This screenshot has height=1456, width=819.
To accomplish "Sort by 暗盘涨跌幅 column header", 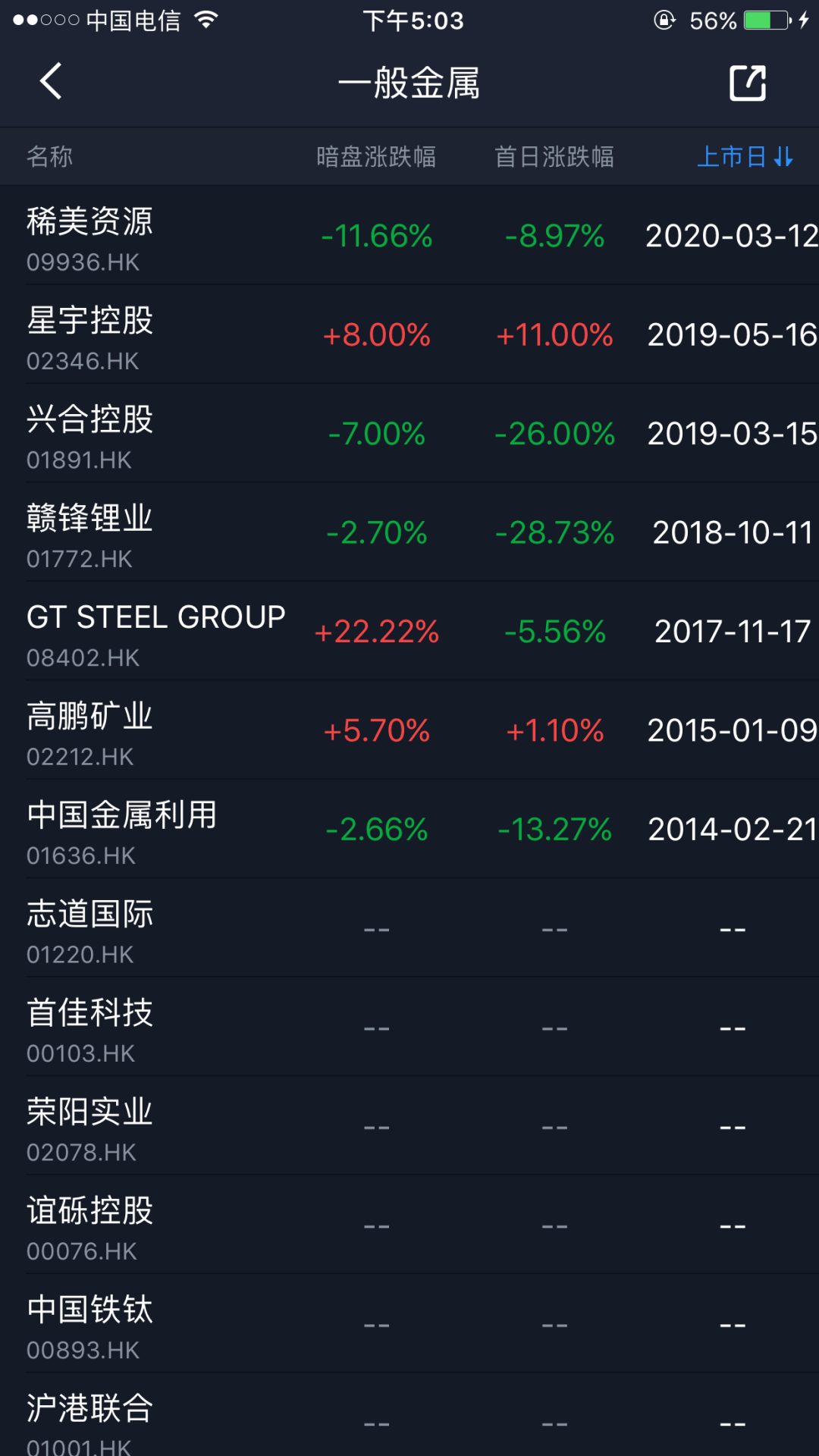I will tap(376, 157).
